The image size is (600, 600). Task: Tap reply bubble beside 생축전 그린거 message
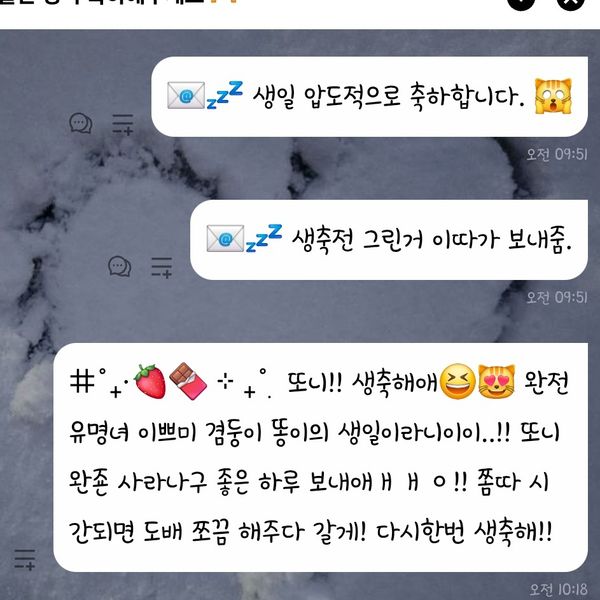[120, 266]
